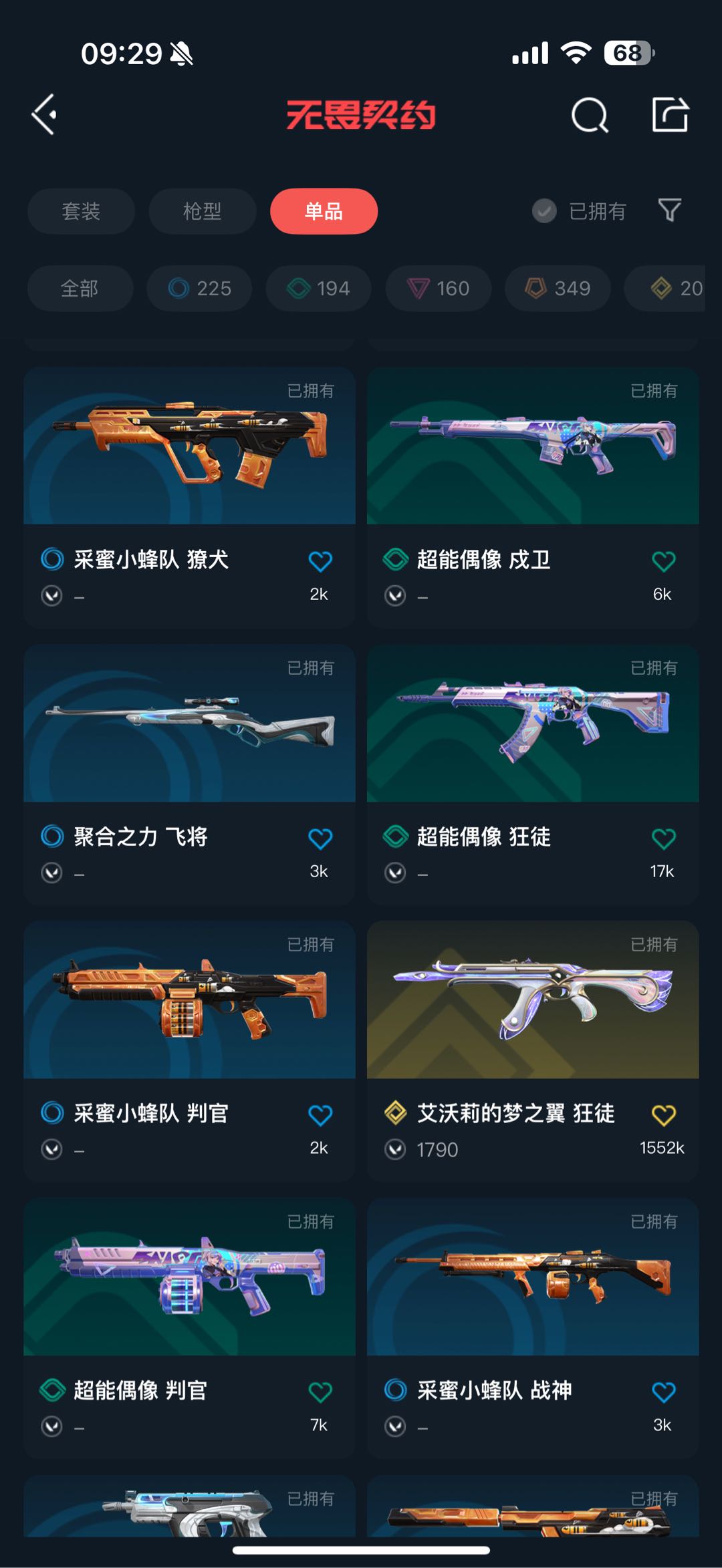Go back using the top-left arrow
This screenshot has height=1568, width=722.
click(x=45, y=115)
